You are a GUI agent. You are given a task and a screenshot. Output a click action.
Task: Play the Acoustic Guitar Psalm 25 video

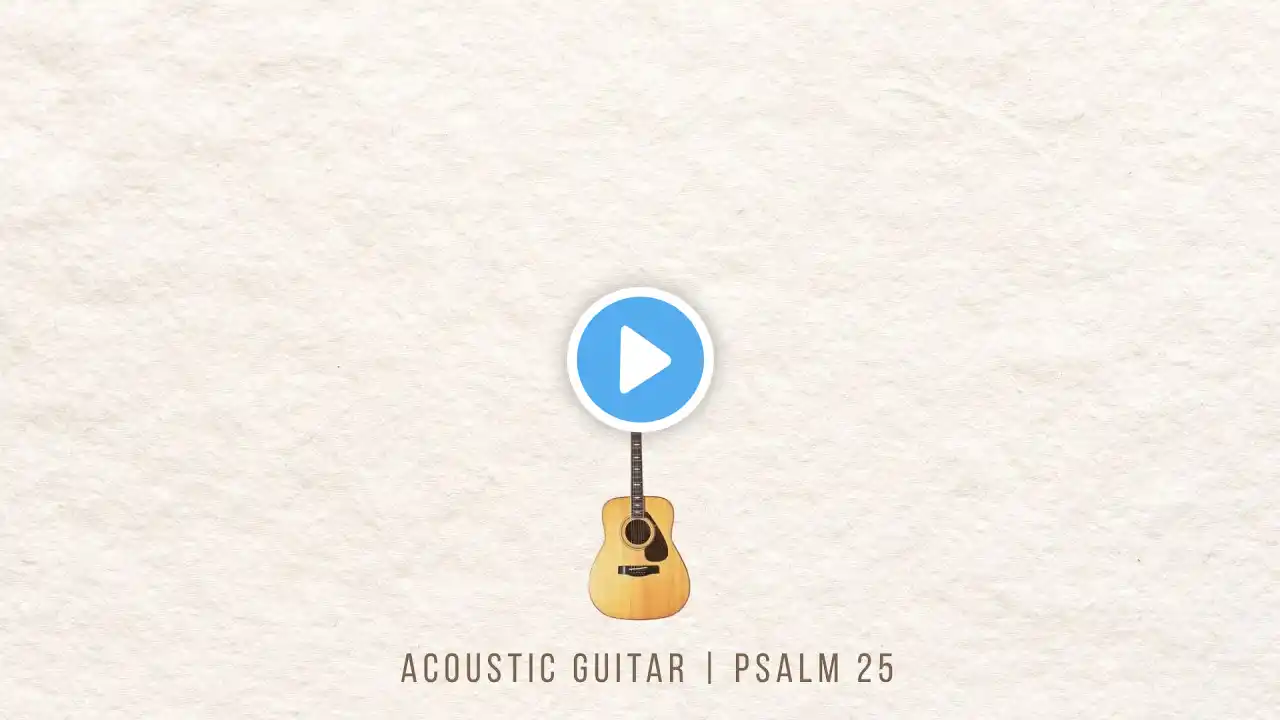640,359
